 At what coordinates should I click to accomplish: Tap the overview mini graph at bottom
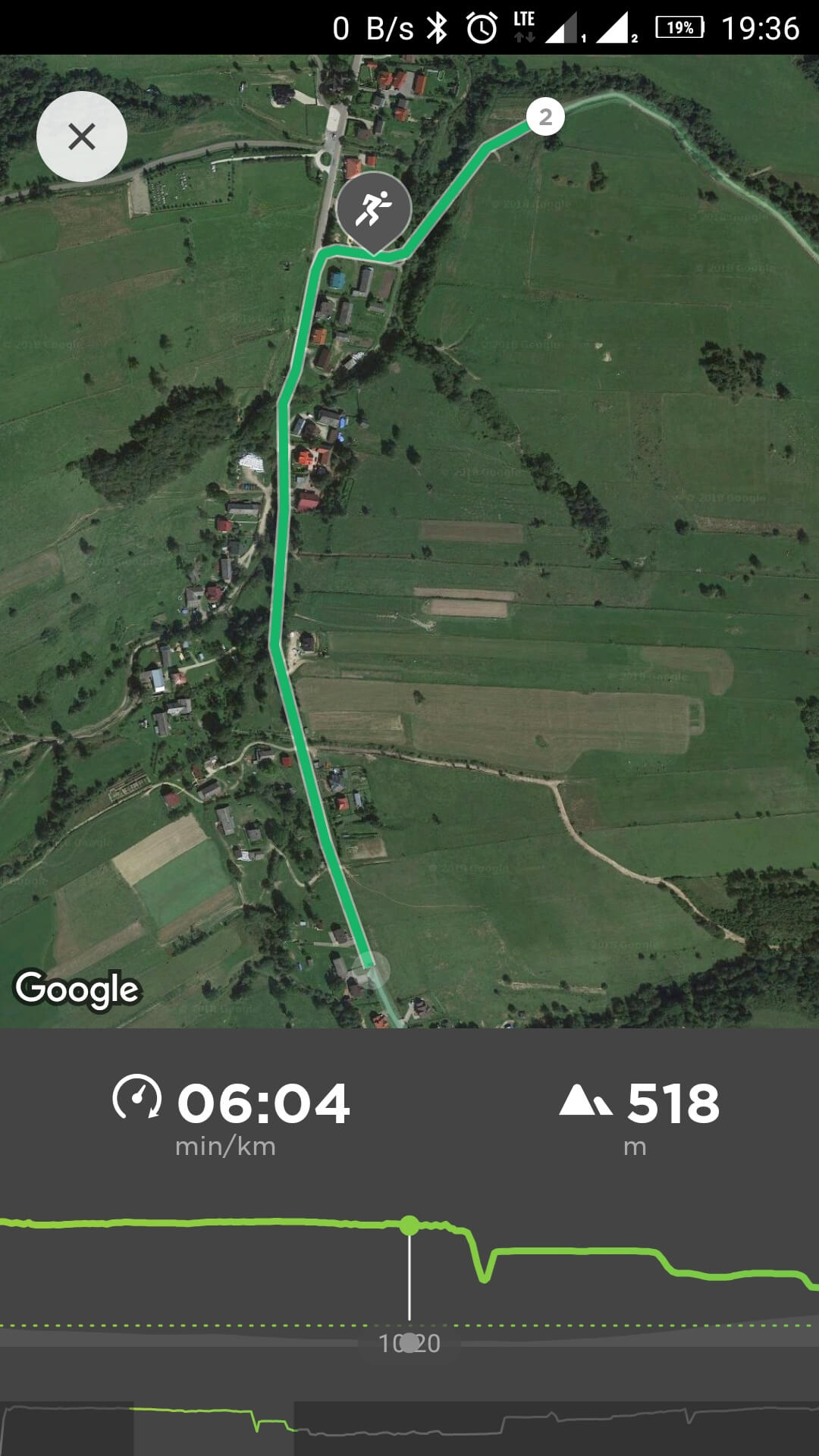[409, 1426]
